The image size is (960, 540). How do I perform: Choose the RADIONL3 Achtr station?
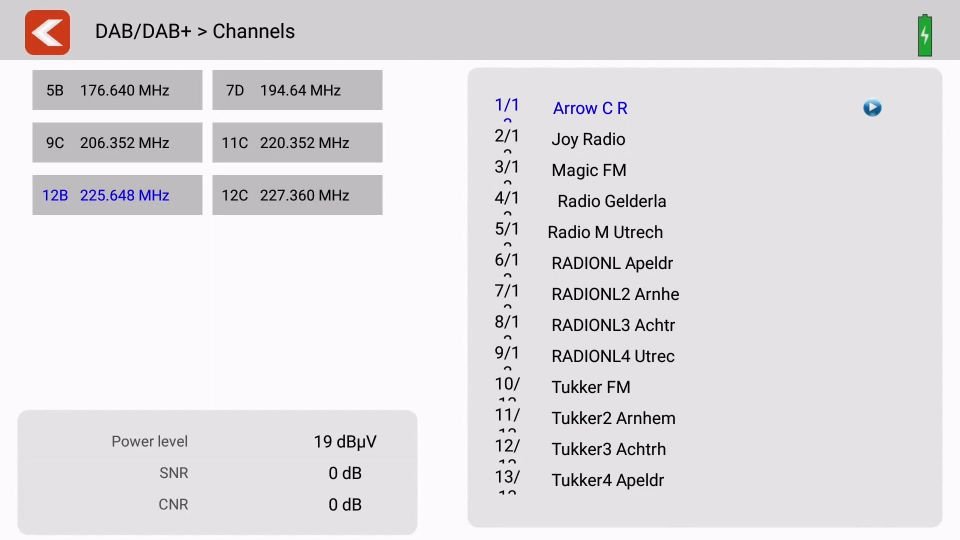click(x=613, y=325)
